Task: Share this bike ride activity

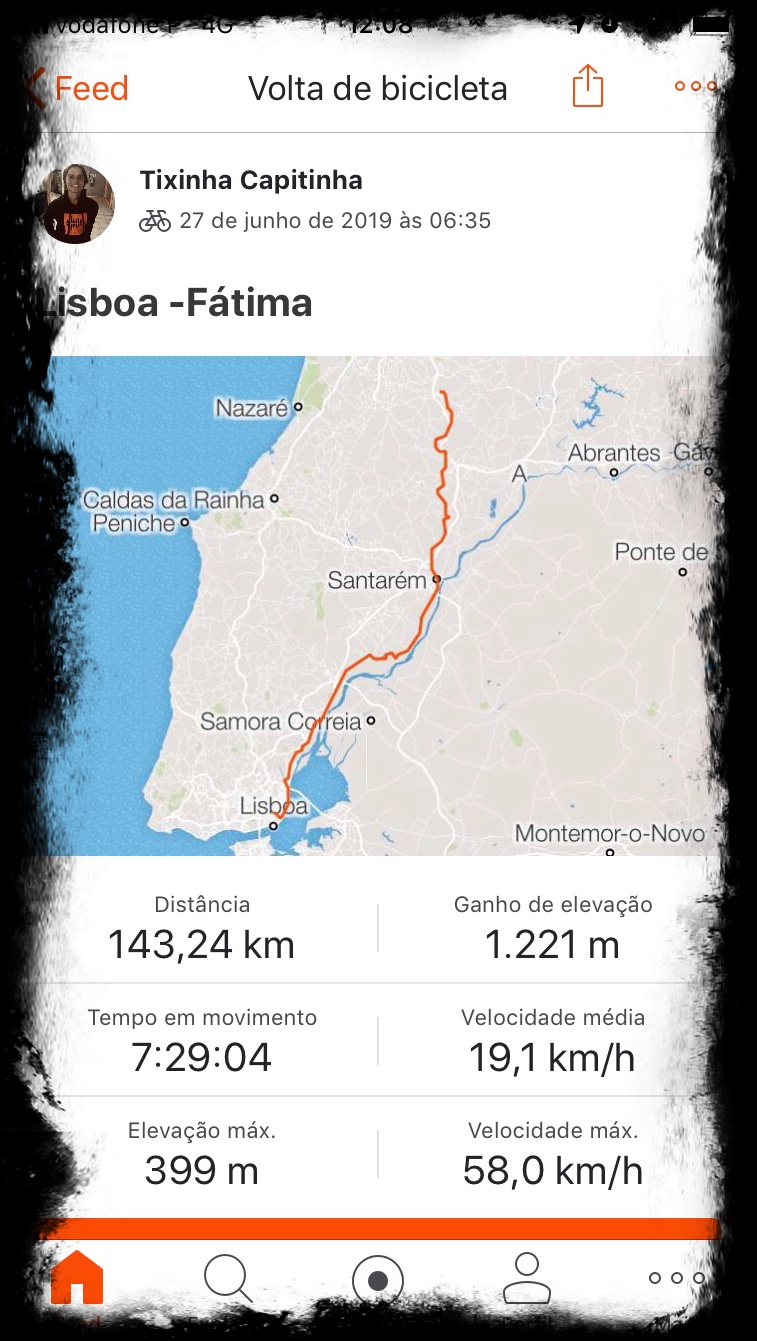Action: pos(588,86)
